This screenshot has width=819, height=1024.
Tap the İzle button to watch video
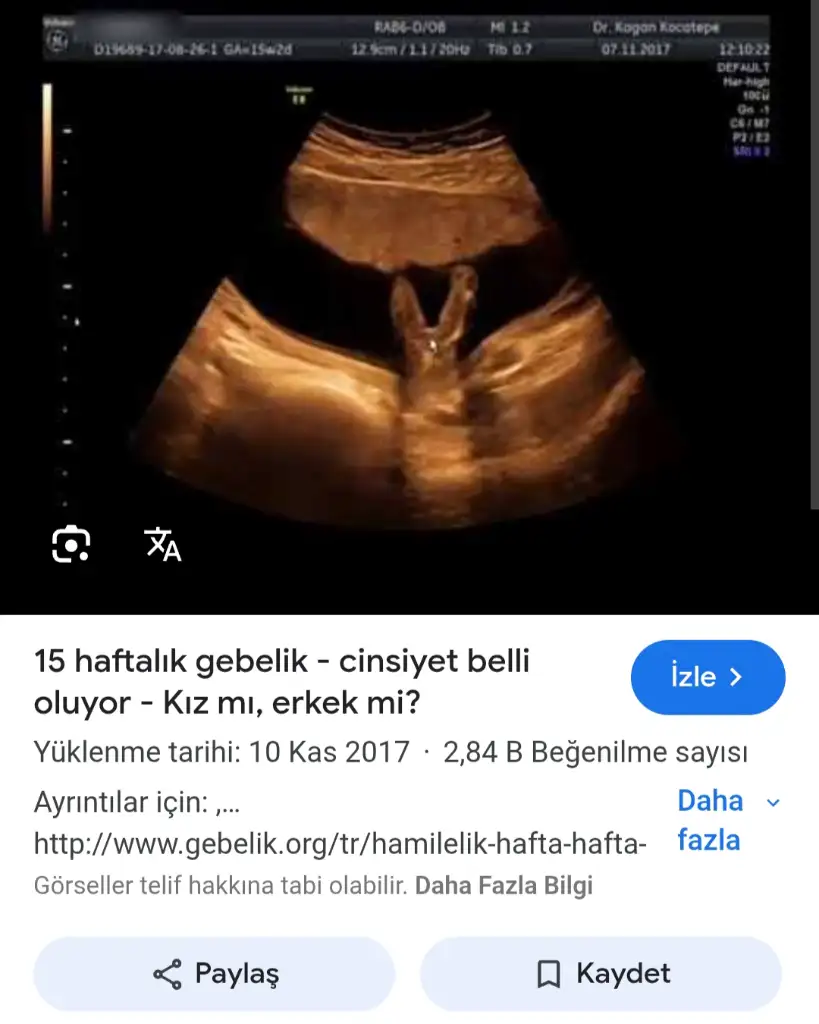pos(707,677)
